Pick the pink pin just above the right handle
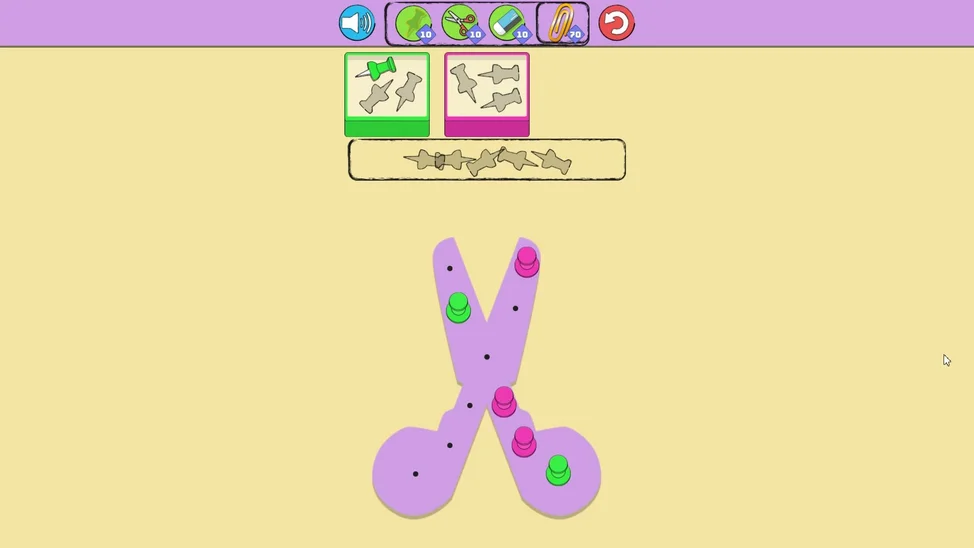 524,440
